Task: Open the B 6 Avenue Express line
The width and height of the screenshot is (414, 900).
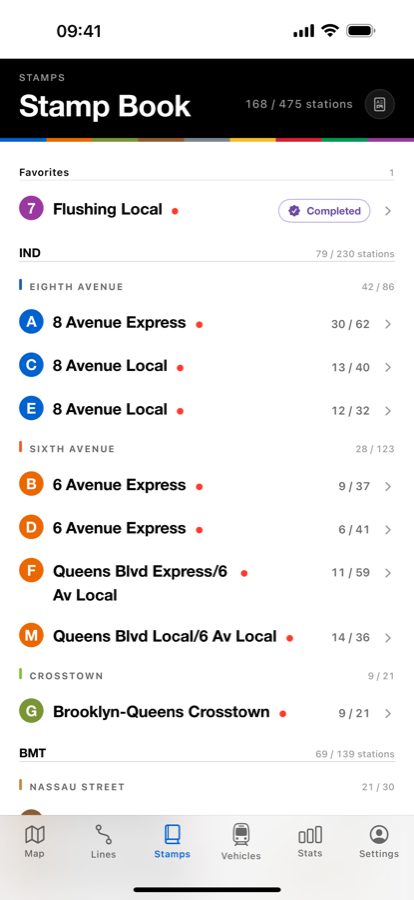Action: (207, 486)
